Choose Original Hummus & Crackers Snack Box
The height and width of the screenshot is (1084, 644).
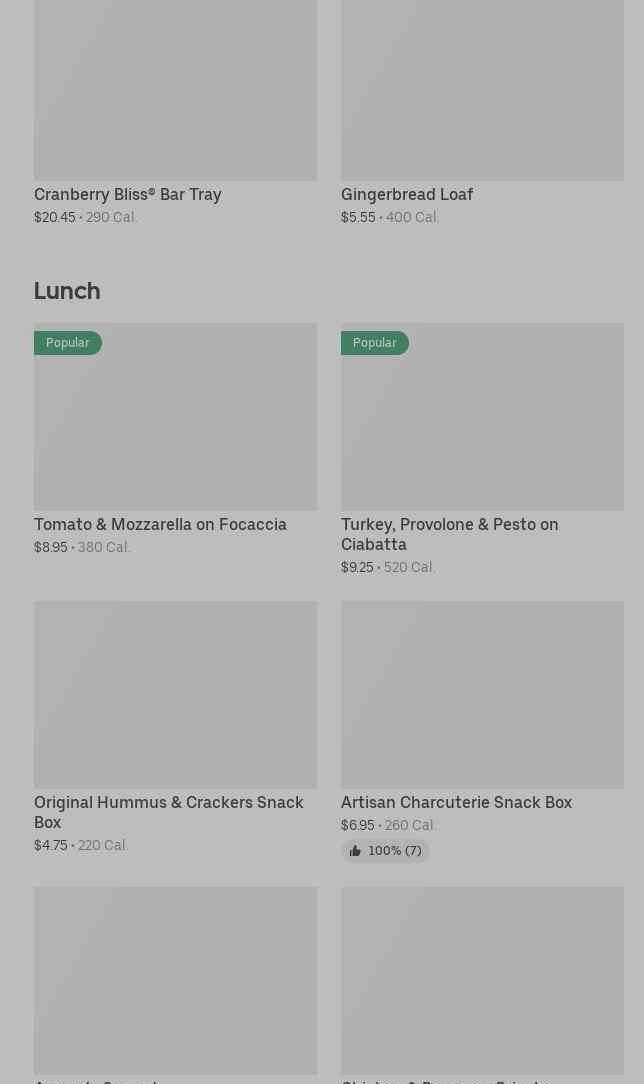tap(176, 727)
